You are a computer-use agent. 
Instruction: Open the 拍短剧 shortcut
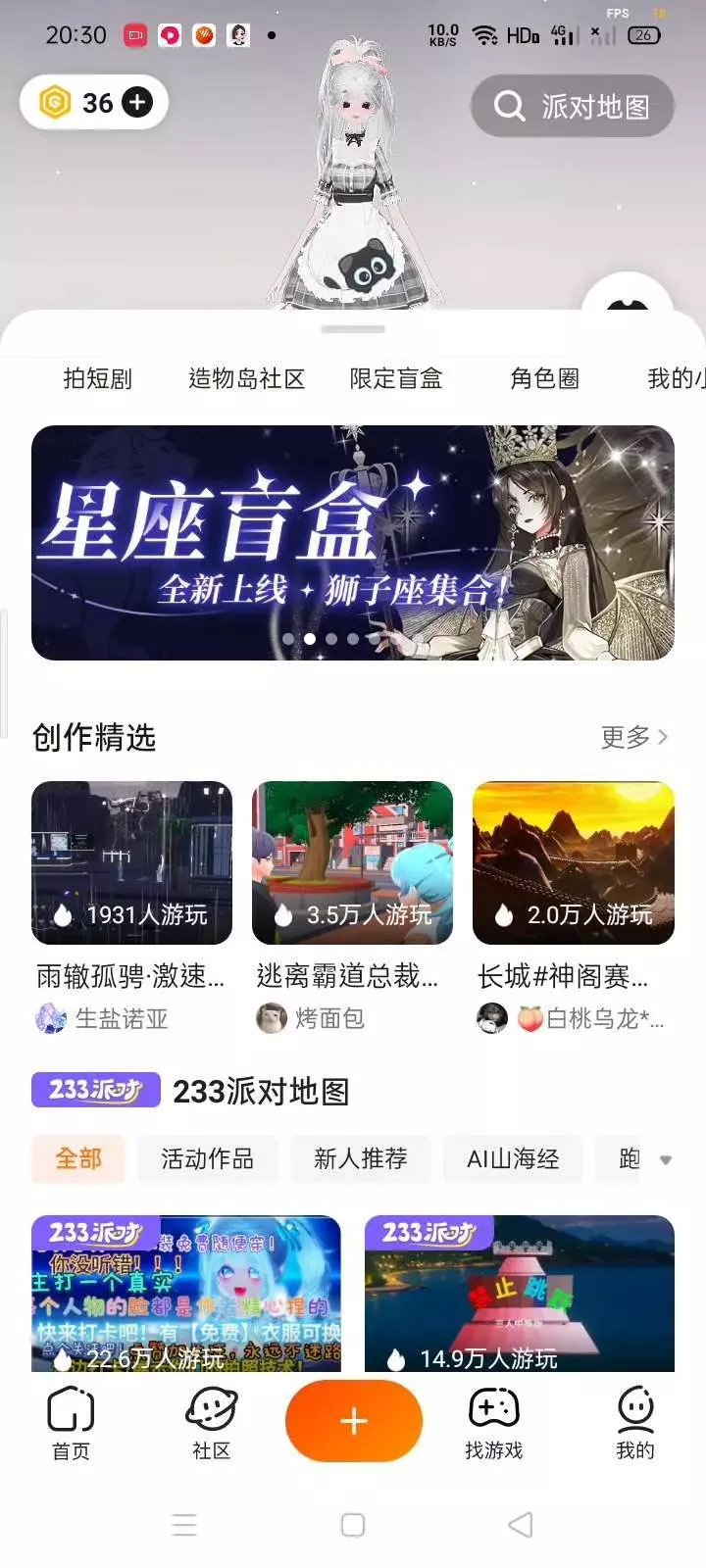[97, 378]
